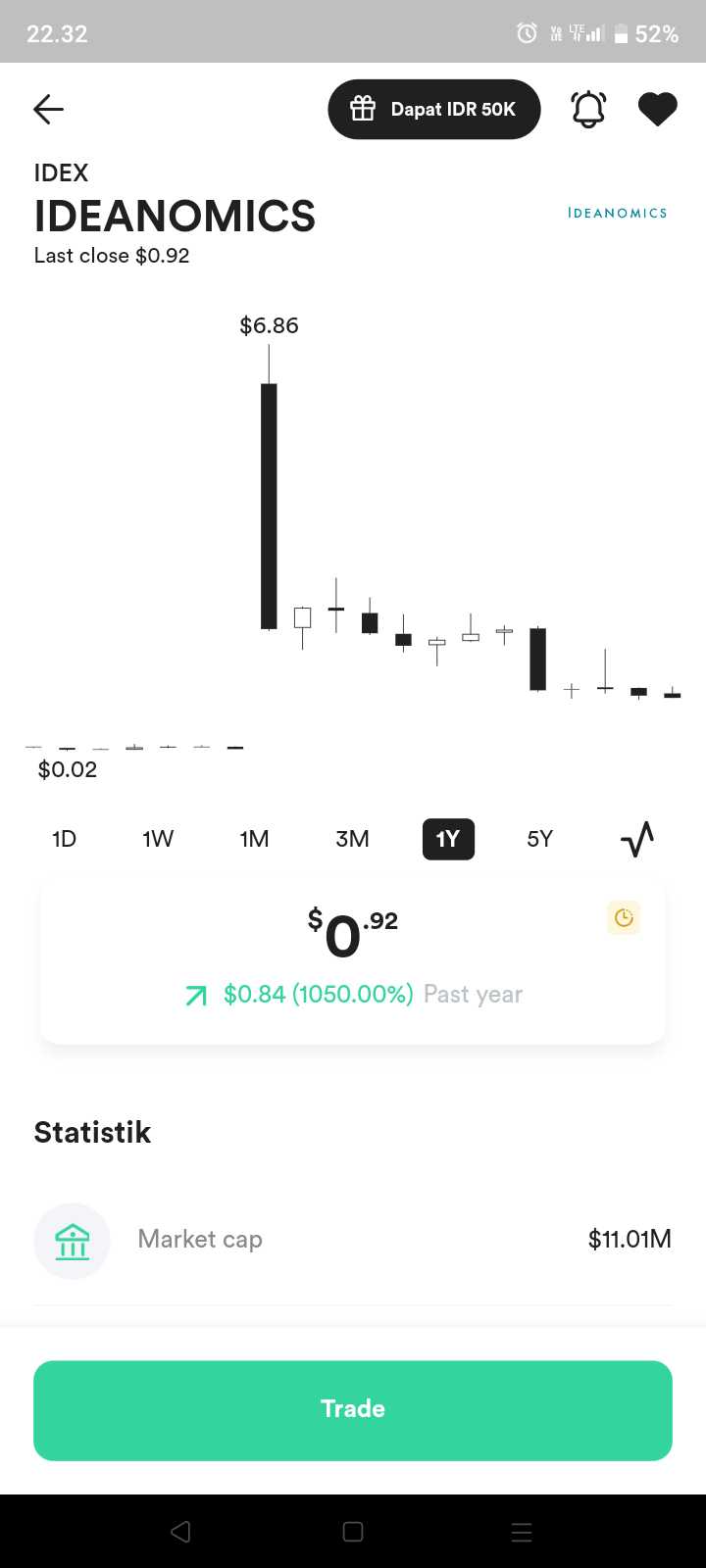This screenshot has height=1568, width=706.
Task: Claim the Dapat IDR 50K reward
Action: click(433, 109)
